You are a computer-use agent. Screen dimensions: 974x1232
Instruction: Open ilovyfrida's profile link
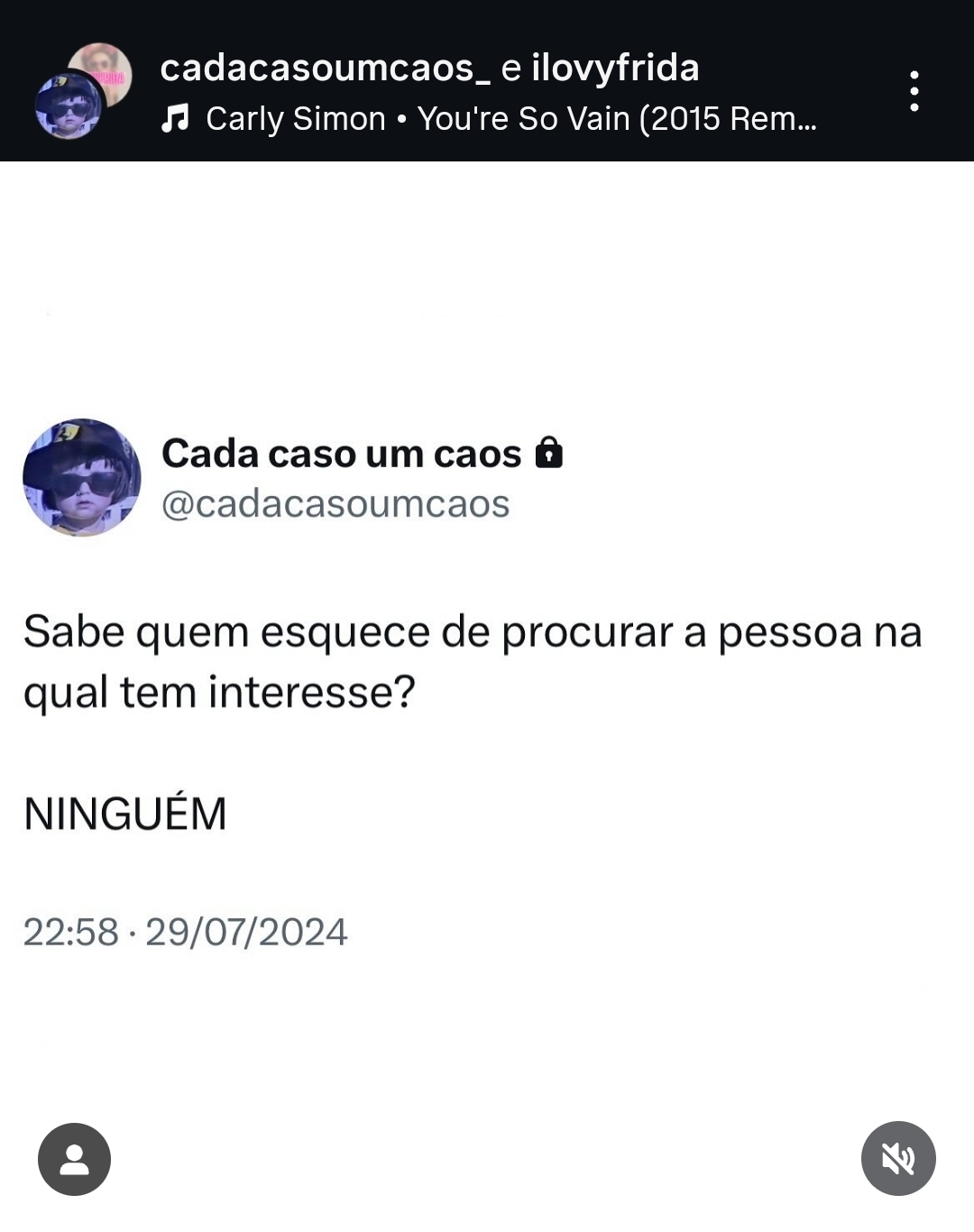(615, 68)
